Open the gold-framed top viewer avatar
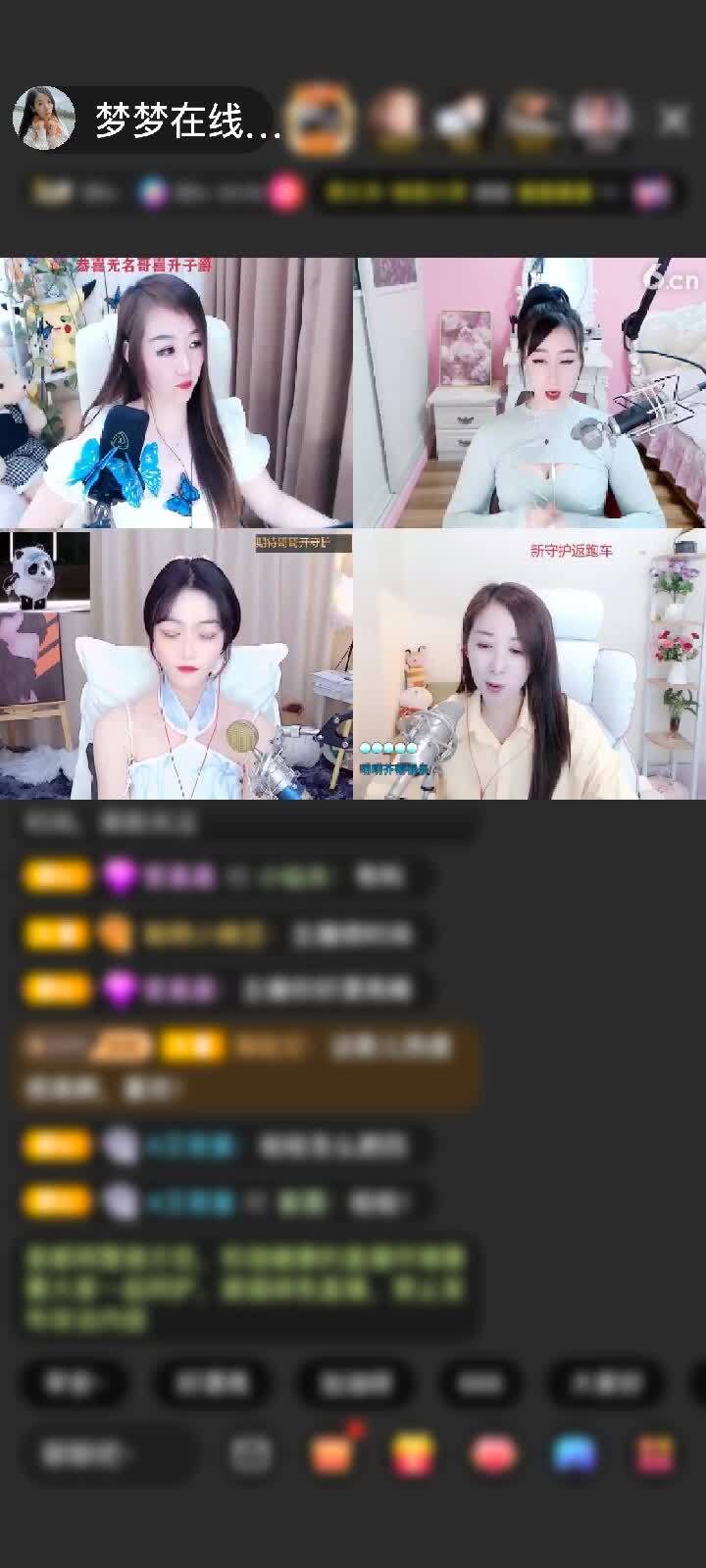Viewport: 706px width, 1568px height. 321,120
